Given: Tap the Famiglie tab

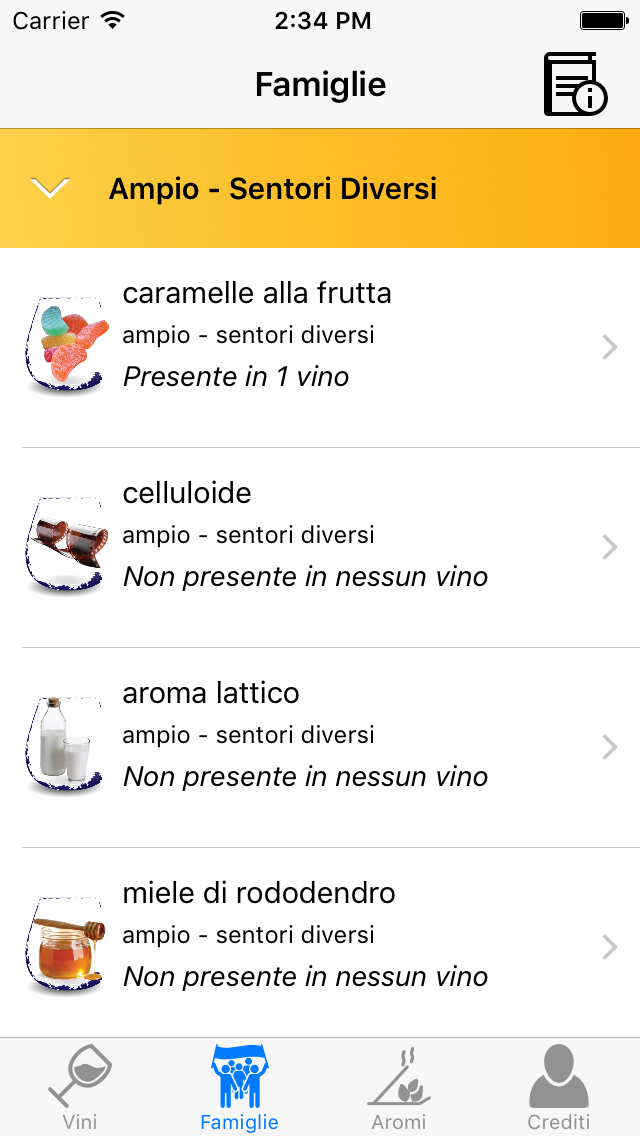Looking at the screenshot, I should point(240,1088).
